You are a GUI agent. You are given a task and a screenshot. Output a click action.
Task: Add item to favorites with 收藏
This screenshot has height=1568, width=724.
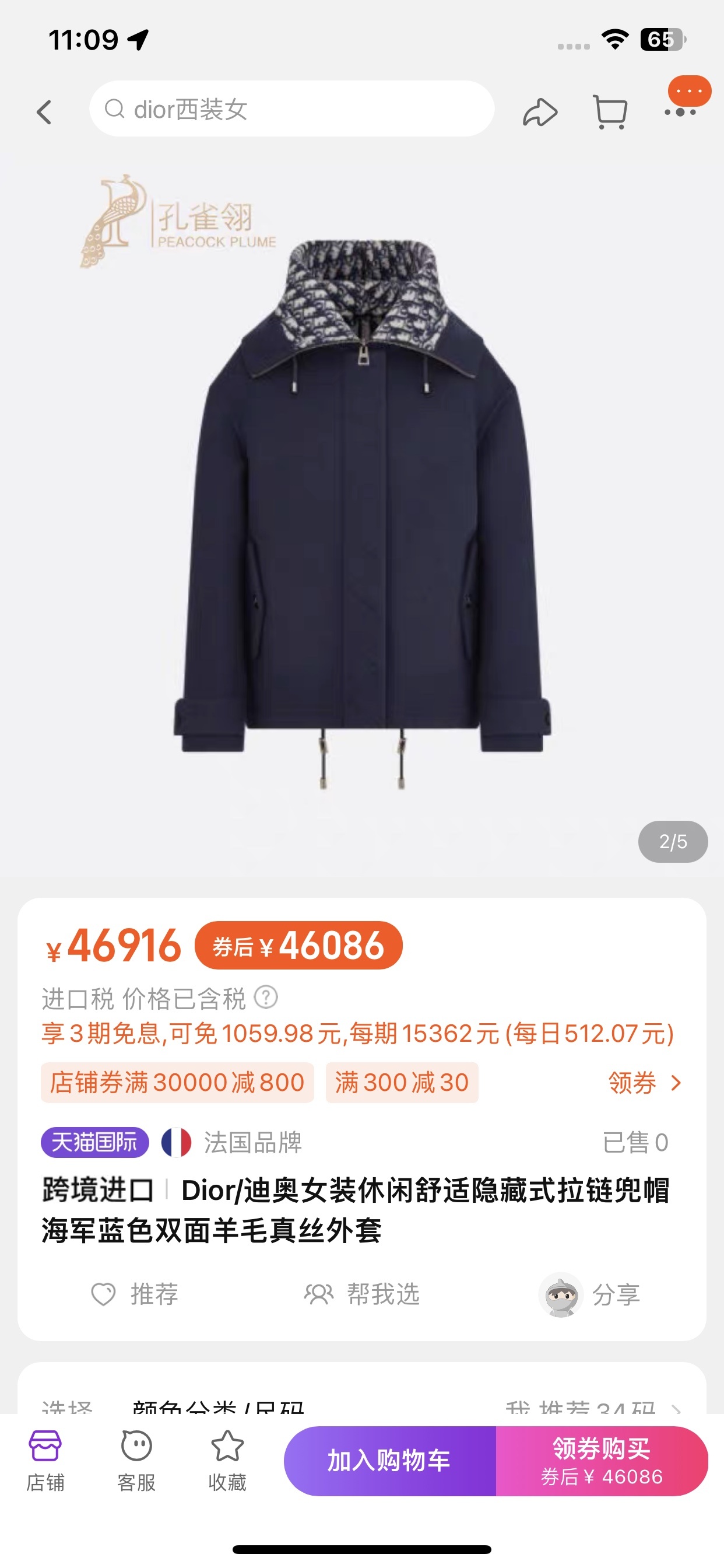coord(227,1459)
